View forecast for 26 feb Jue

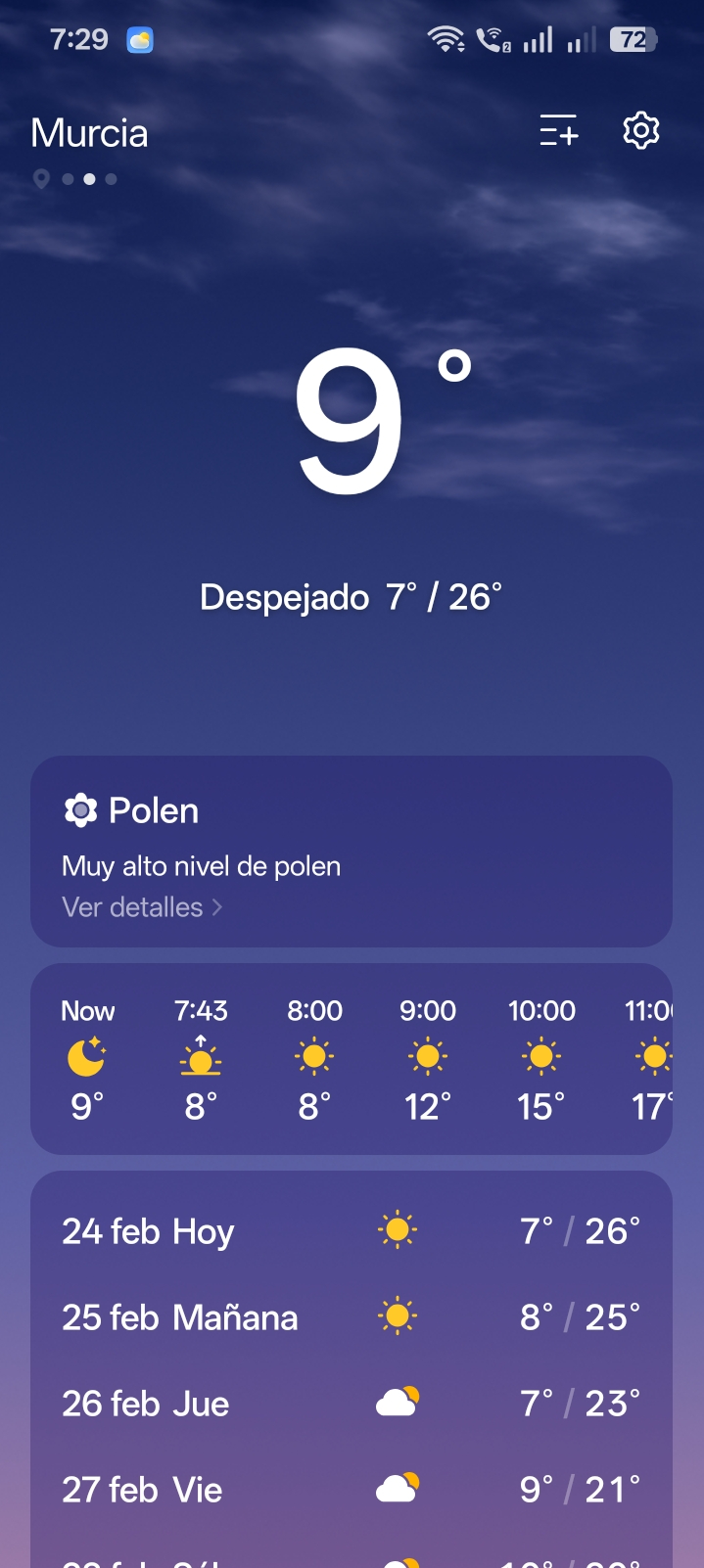point(351,1404)
